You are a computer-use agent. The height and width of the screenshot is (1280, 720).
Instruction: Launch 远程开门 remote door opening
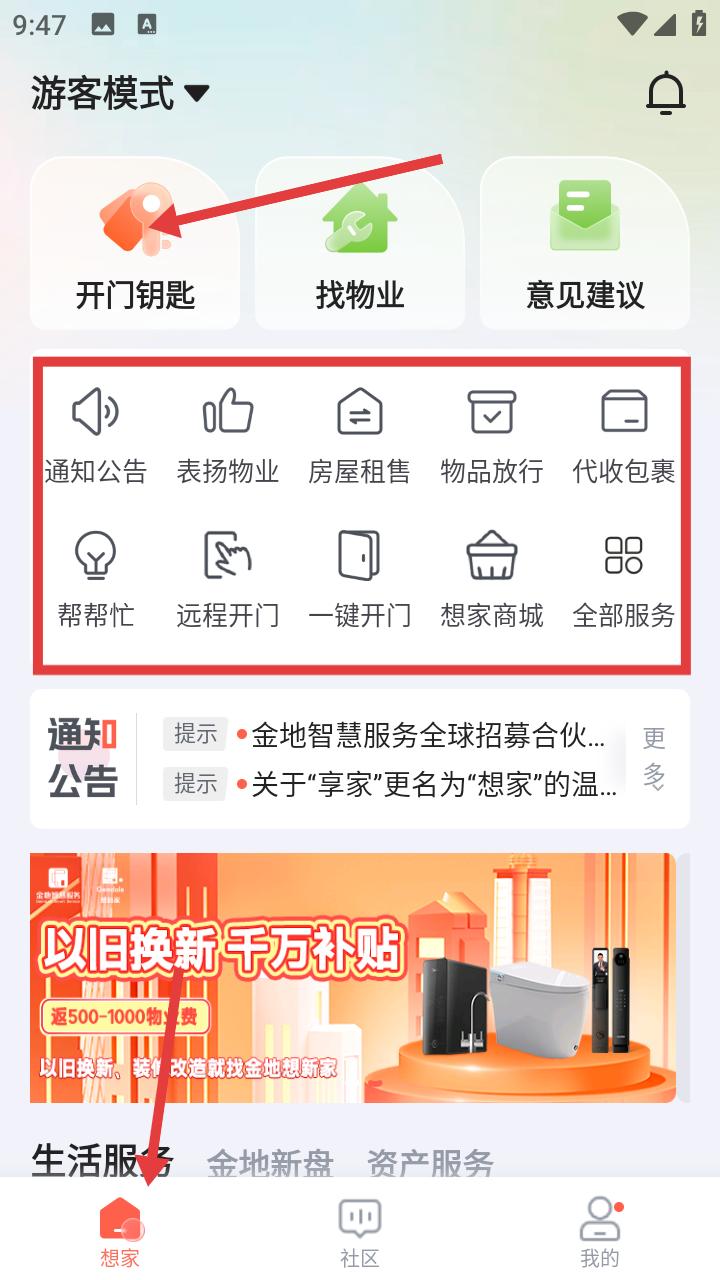click(x=228, y=580)
